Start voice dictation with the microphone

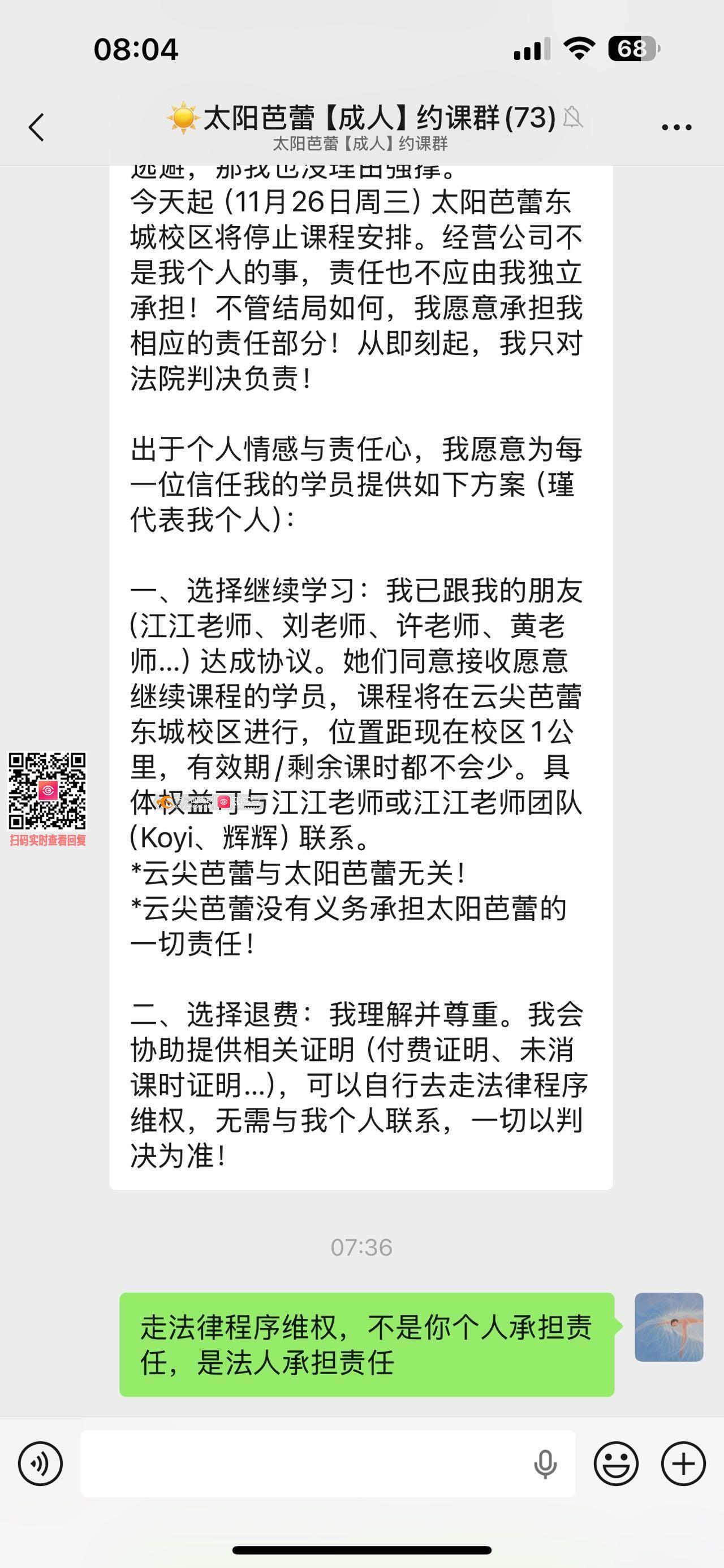click(x=545, y=1464)
